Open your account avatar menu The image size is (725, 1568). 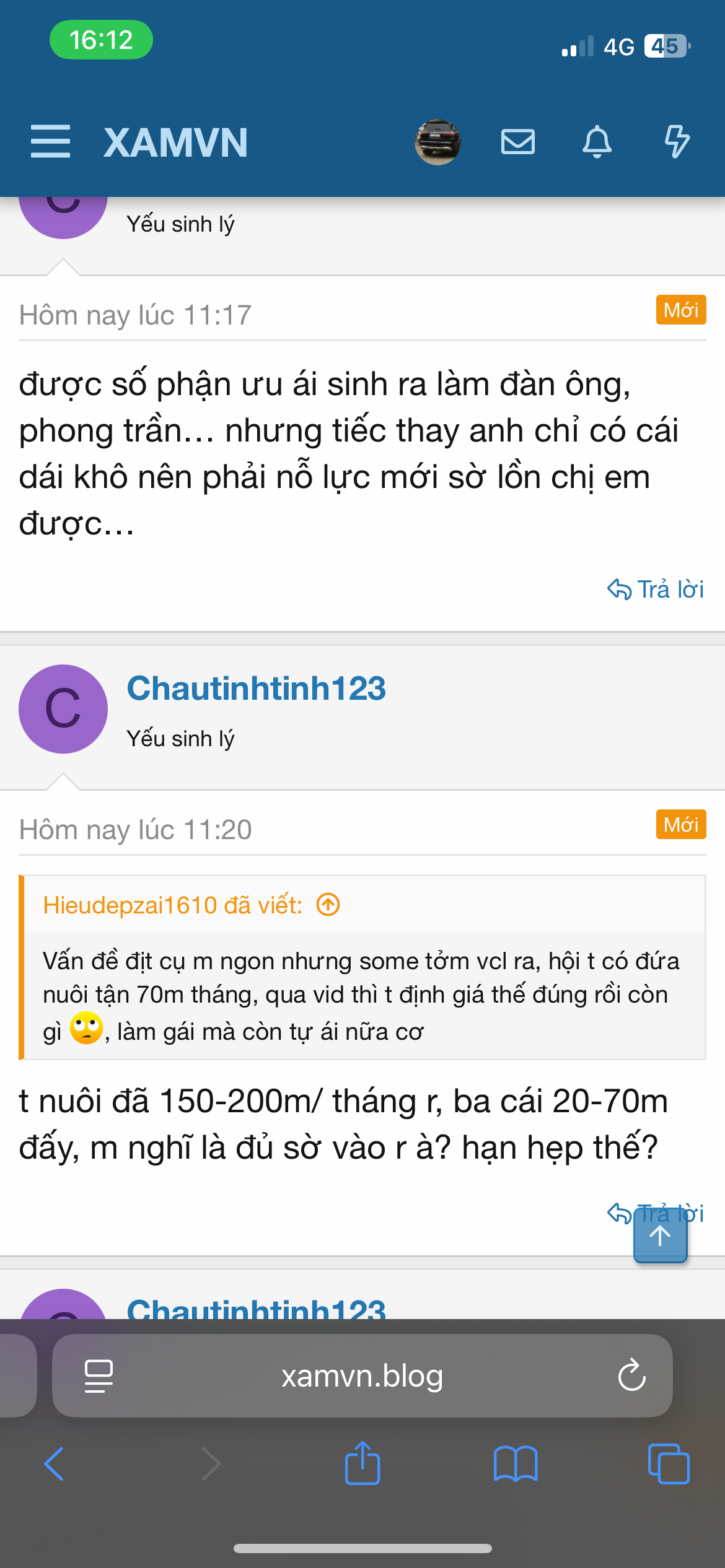[x=437, y=142]
